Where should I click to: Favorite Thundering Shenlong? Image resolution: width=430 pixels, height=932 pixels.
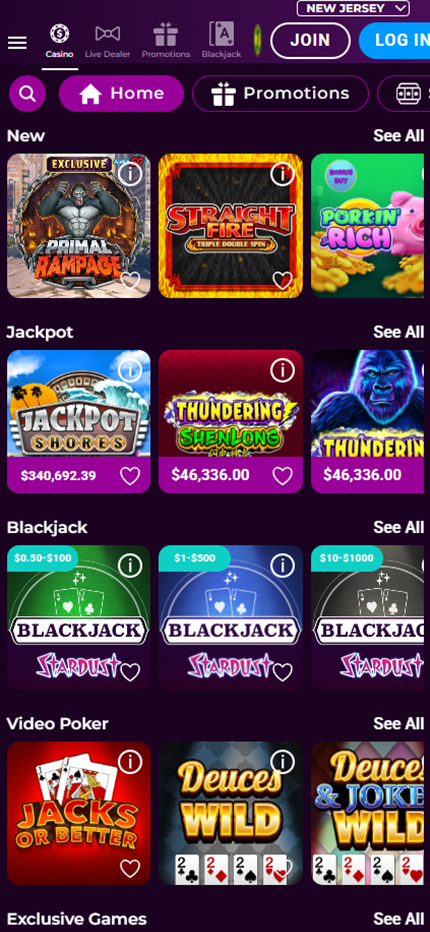click(283, 476)
